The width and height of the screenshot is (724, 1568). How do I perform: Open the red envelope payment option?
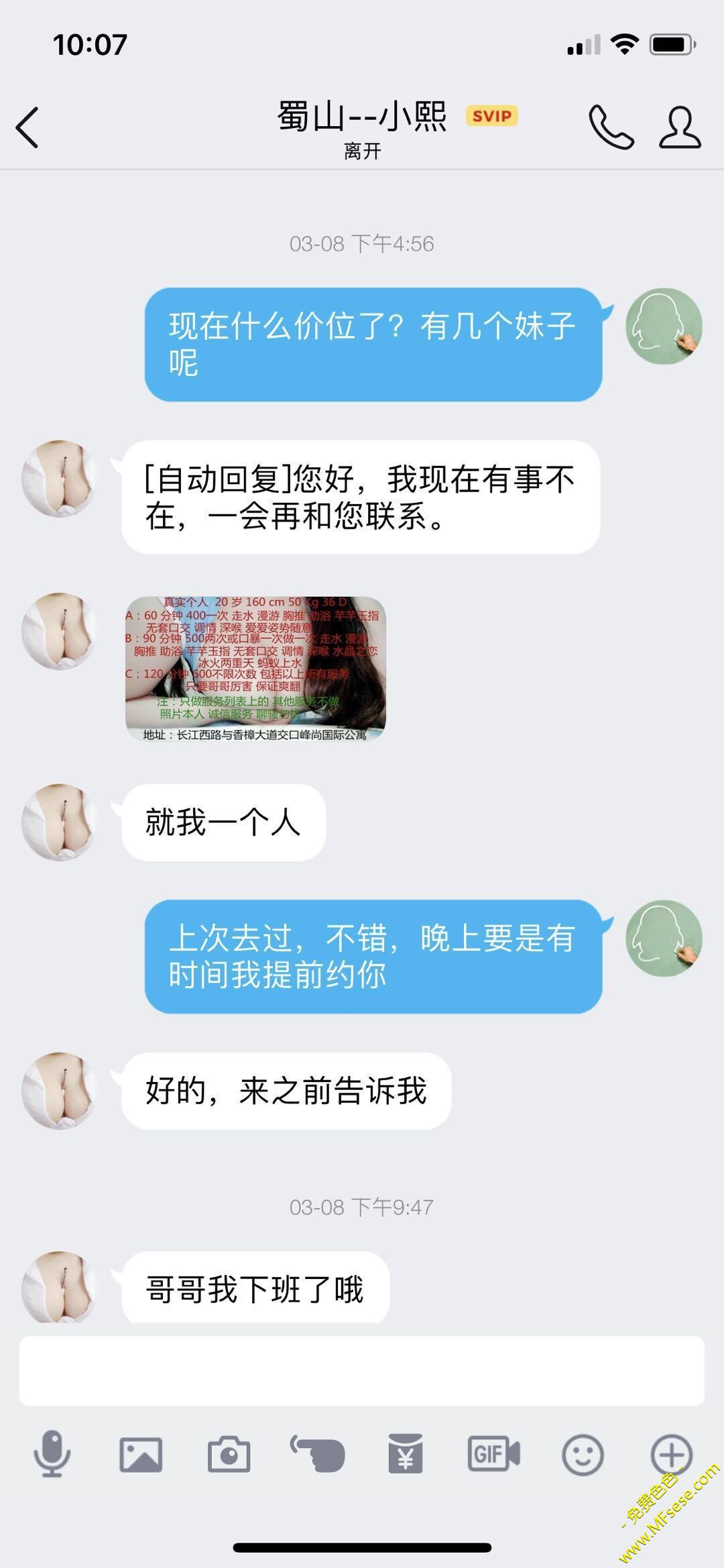(x=406, y=1453)
